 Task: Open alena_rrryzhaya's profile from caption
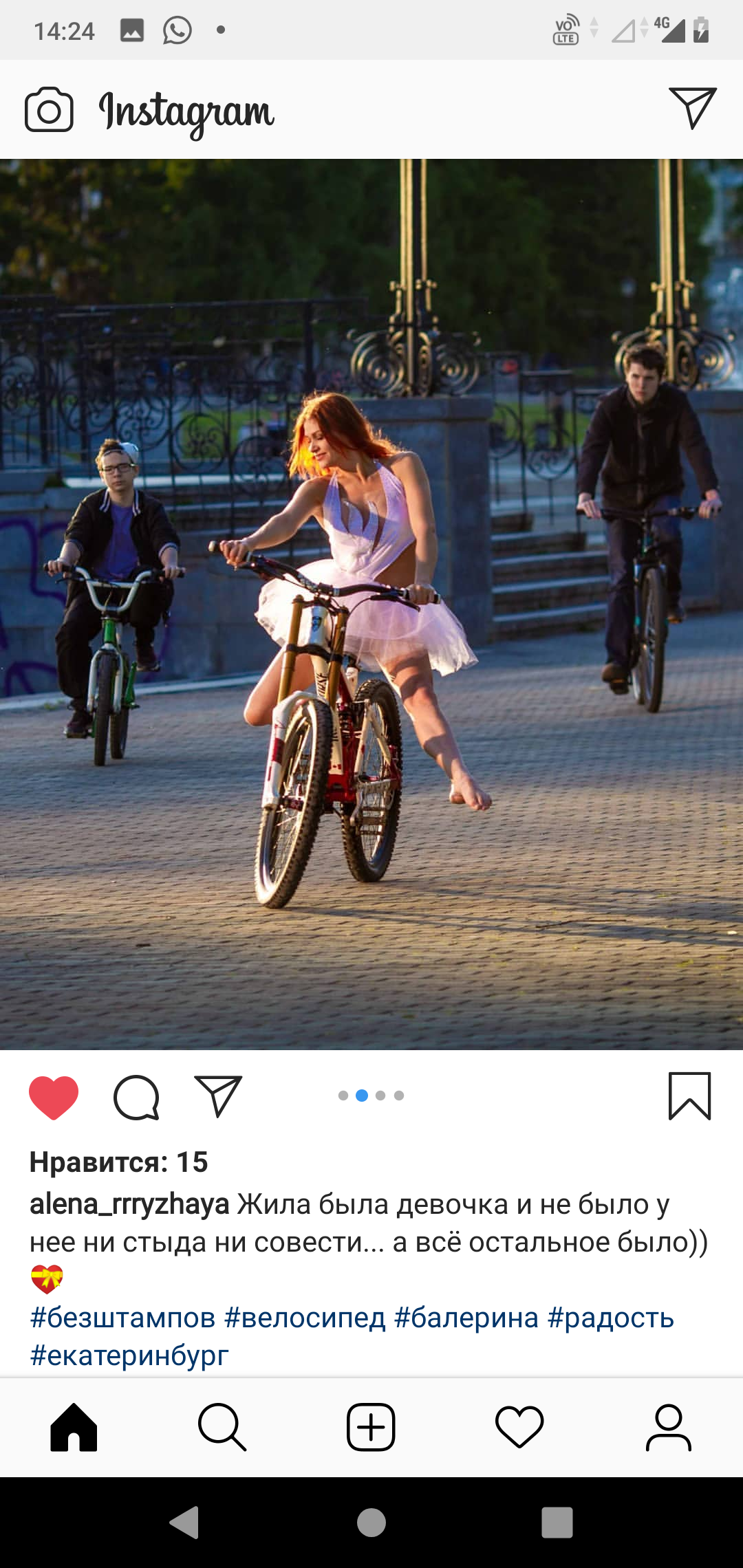point(129,1205)
